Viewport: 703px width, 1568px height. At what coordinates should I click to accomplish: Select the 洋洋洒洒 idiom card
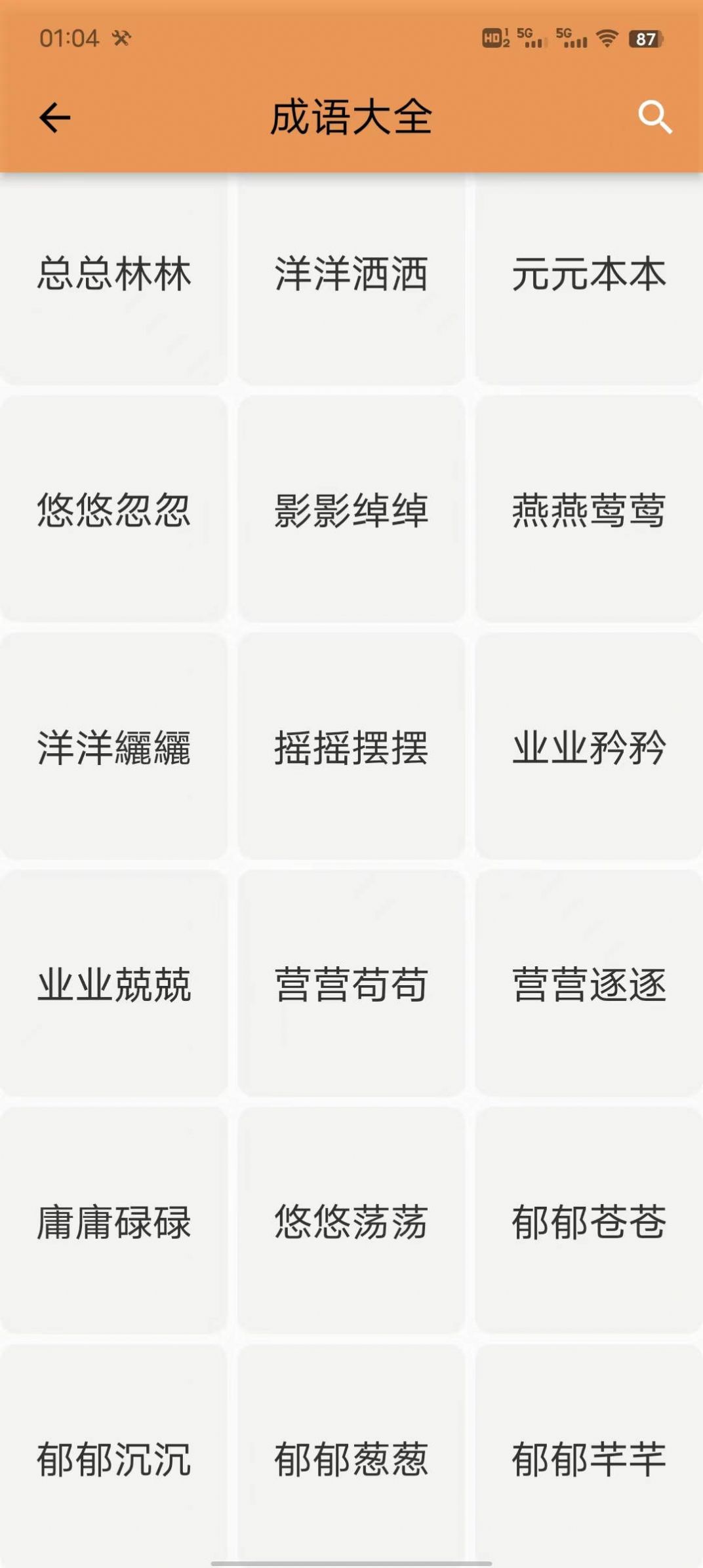click(351, 274)
